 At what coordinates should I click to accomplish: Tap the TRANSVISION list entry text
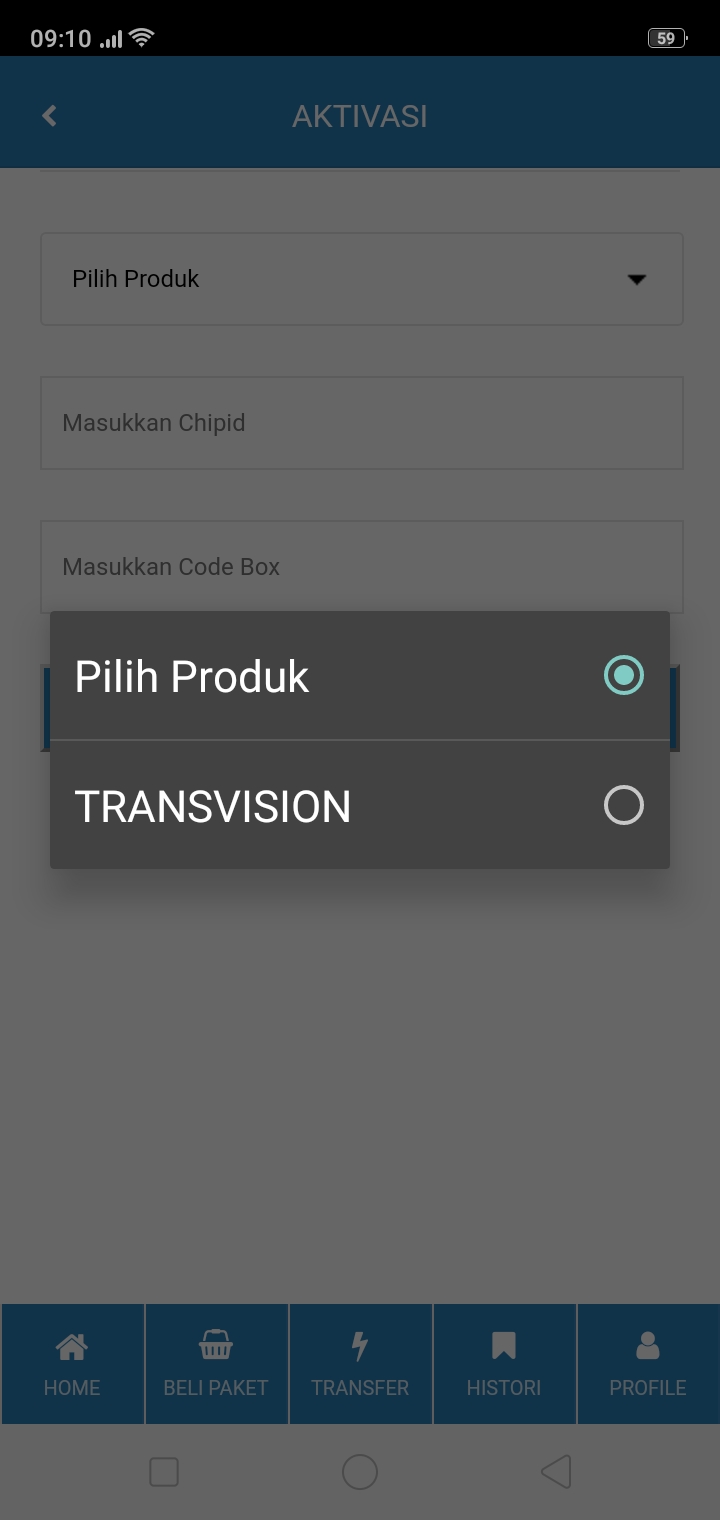(213, 805)
